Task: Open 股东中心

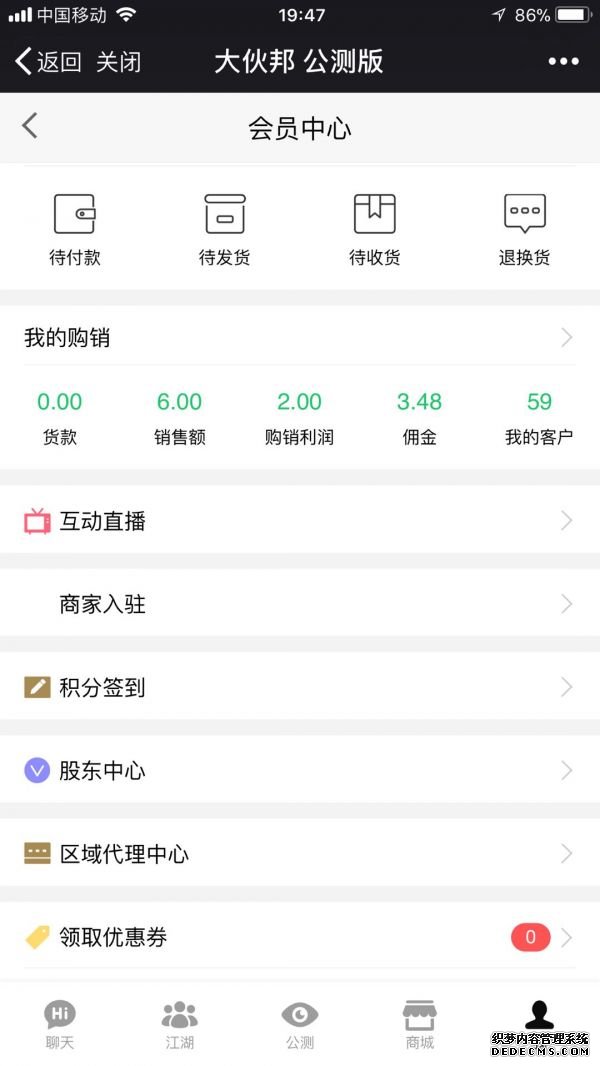Action: [x=300, y=770]
